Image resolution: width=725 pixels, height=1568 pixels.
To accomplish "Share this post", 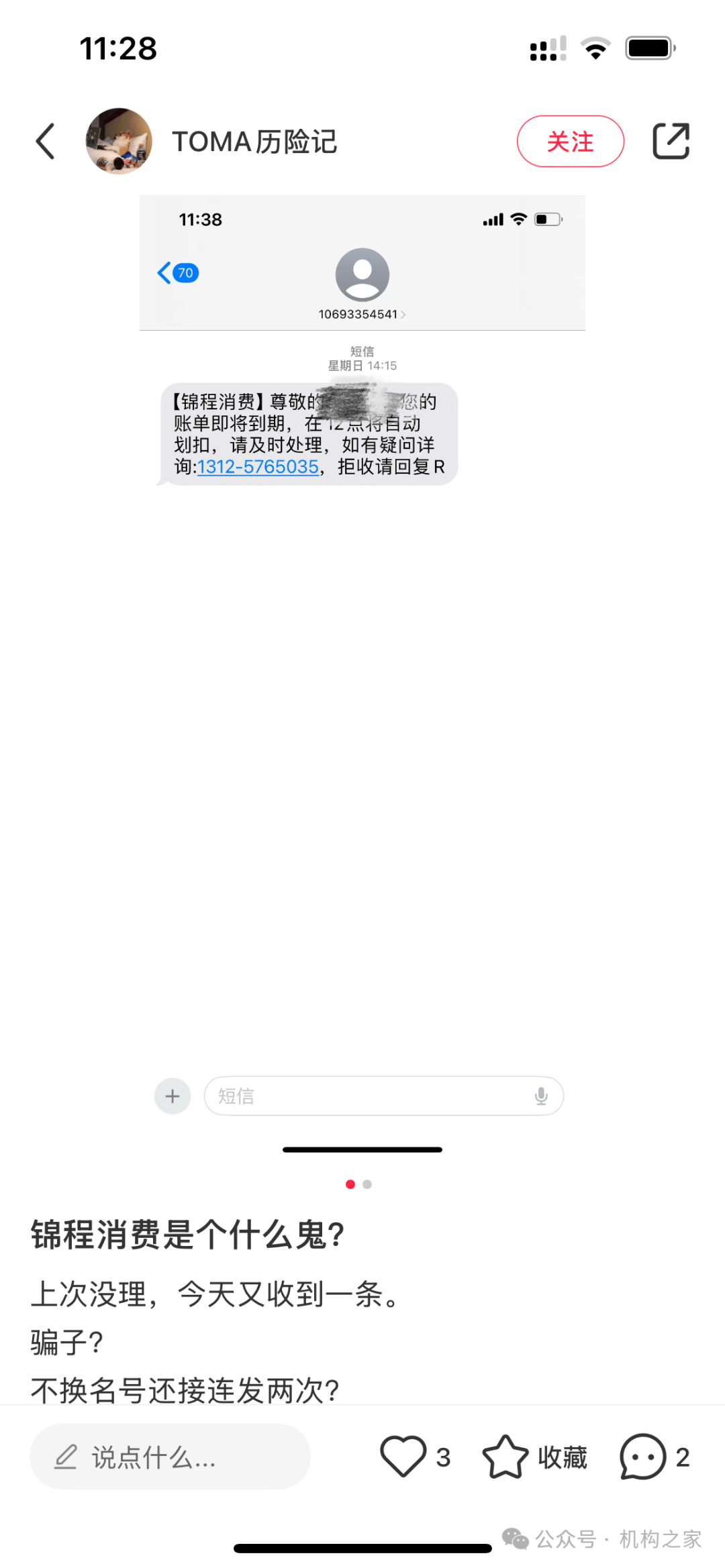I will click(671, 142).
